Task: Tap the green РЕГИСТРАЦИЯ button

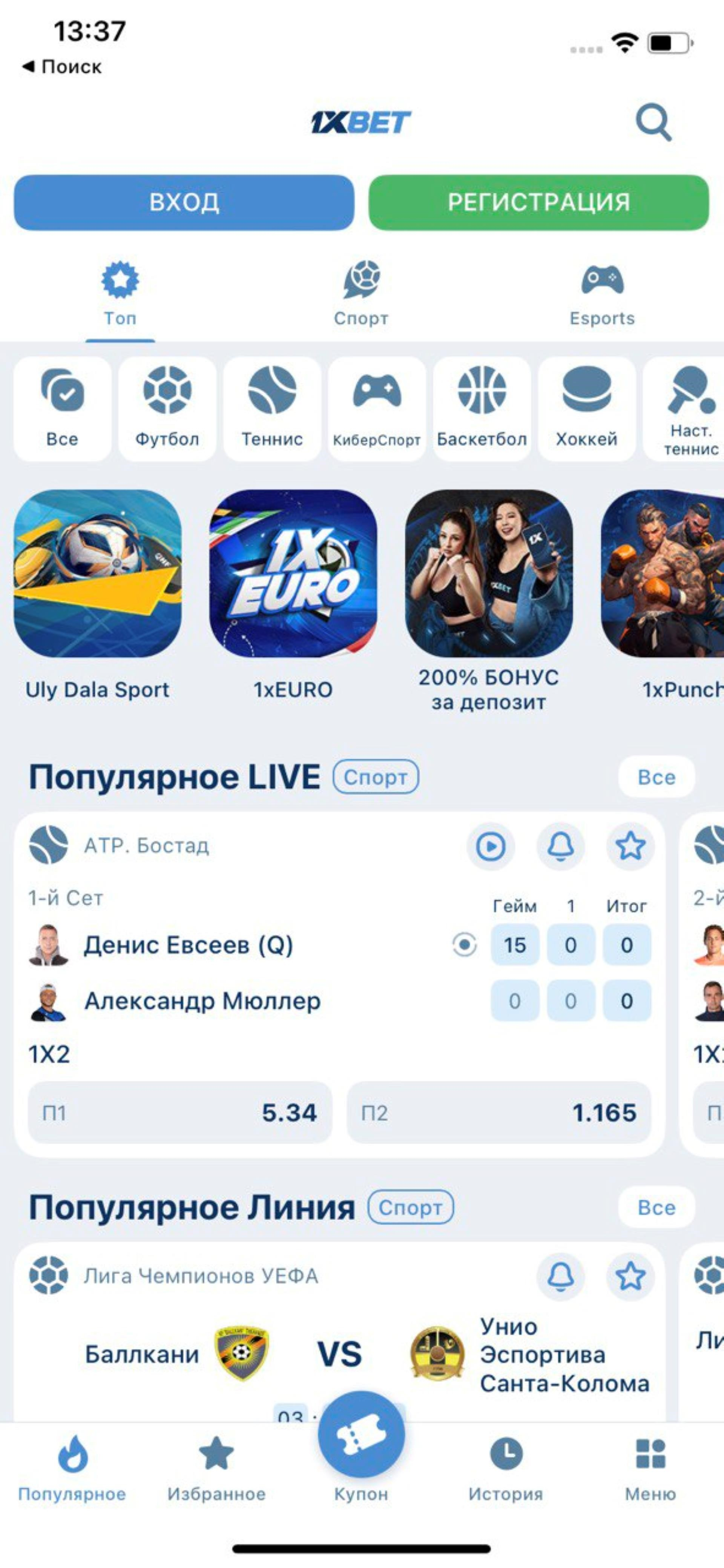Action: point(539,203)
